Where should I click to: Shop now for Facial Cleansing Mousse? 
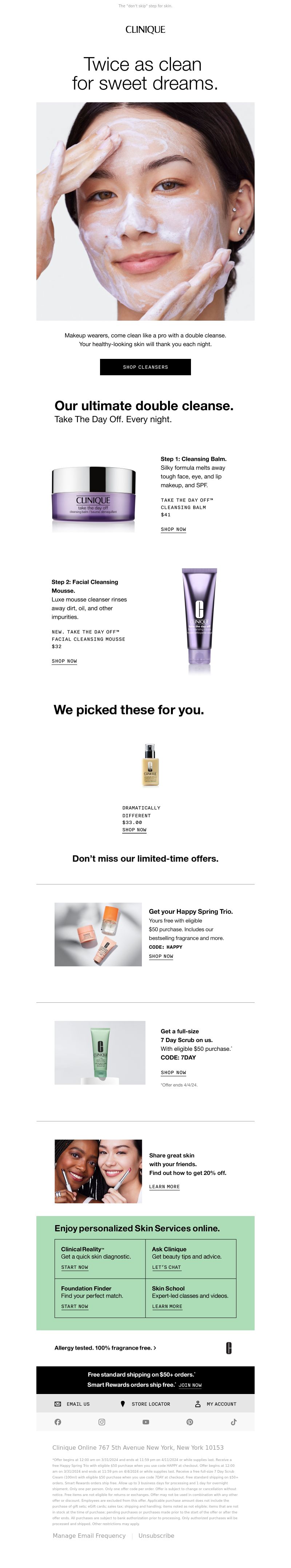[x=64, y=661]
